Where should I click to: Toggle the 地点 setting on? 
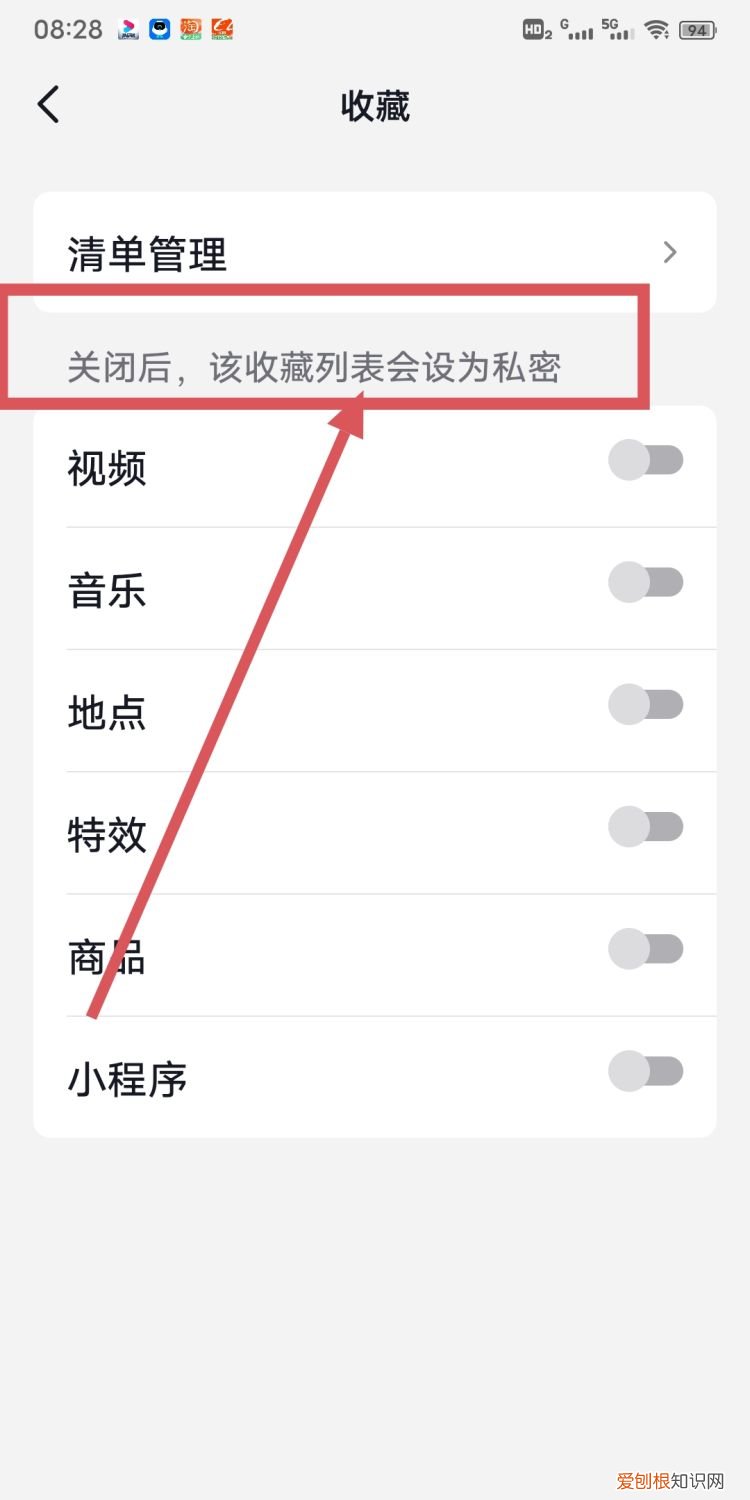pyautogui.click(x=646, y=704)
